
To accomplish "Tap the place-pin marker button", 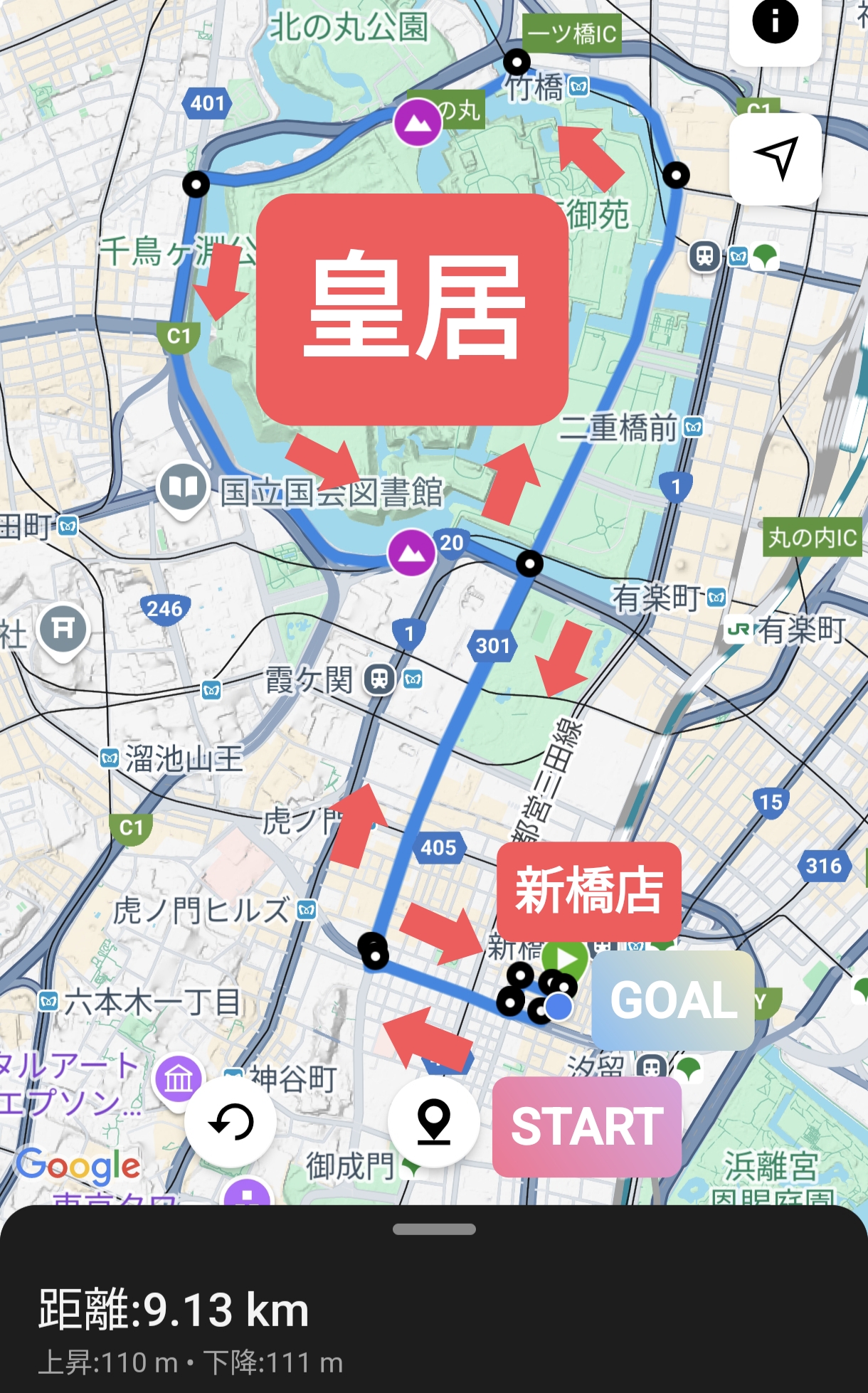I will (433, 1122).
